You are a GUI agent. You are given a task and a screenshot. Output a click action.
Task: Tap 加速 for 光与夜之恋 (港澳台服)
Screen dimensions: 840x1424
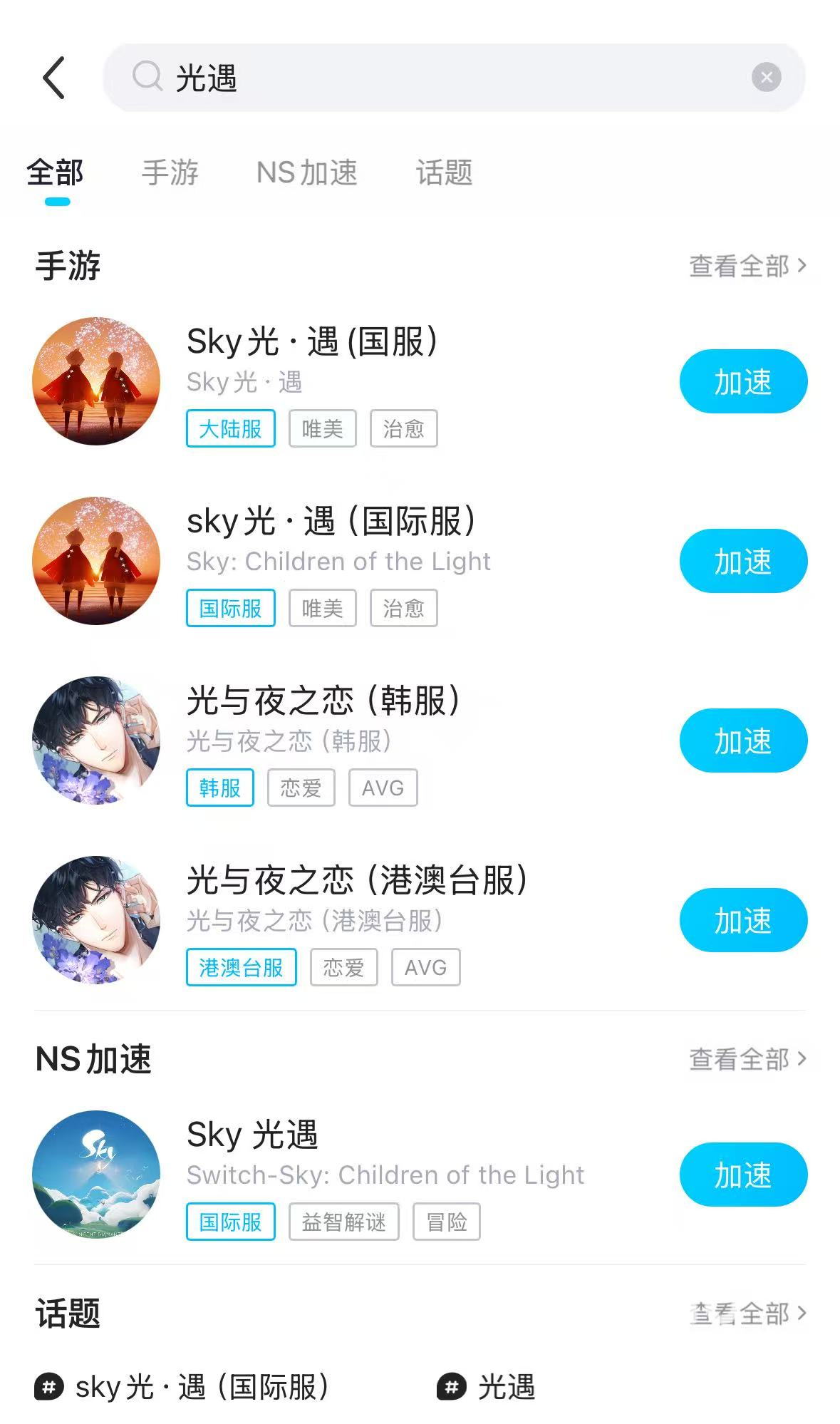742,920
